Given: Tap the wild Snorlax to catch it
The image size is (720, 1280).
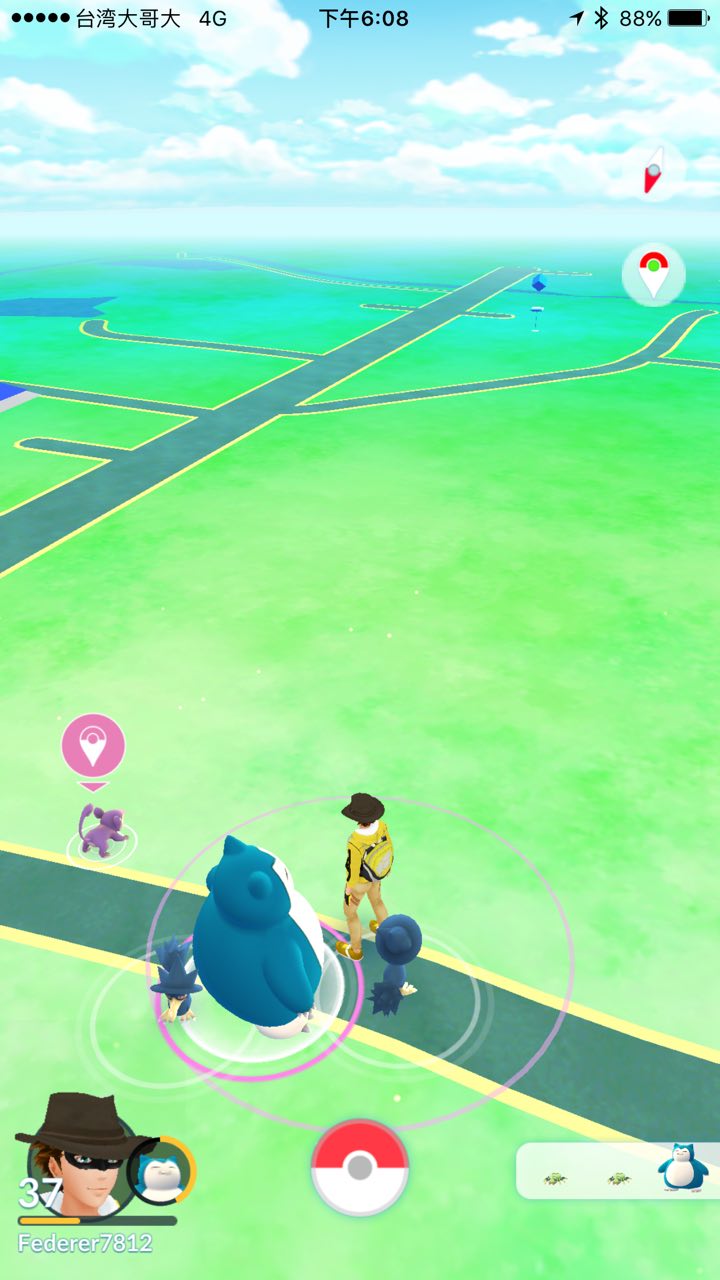Looking at the screenshot, I should coord(262,940).
